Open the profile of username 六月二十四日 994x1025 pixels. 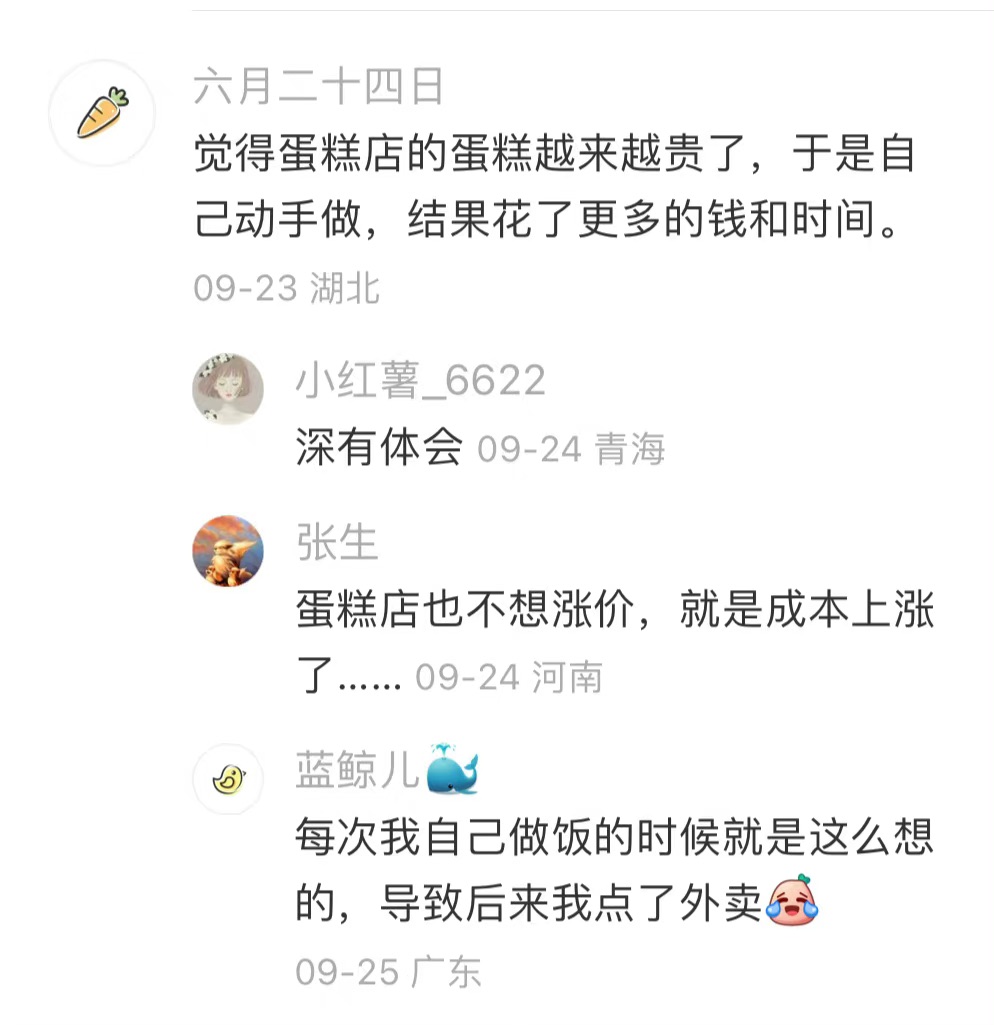(318, 88)
